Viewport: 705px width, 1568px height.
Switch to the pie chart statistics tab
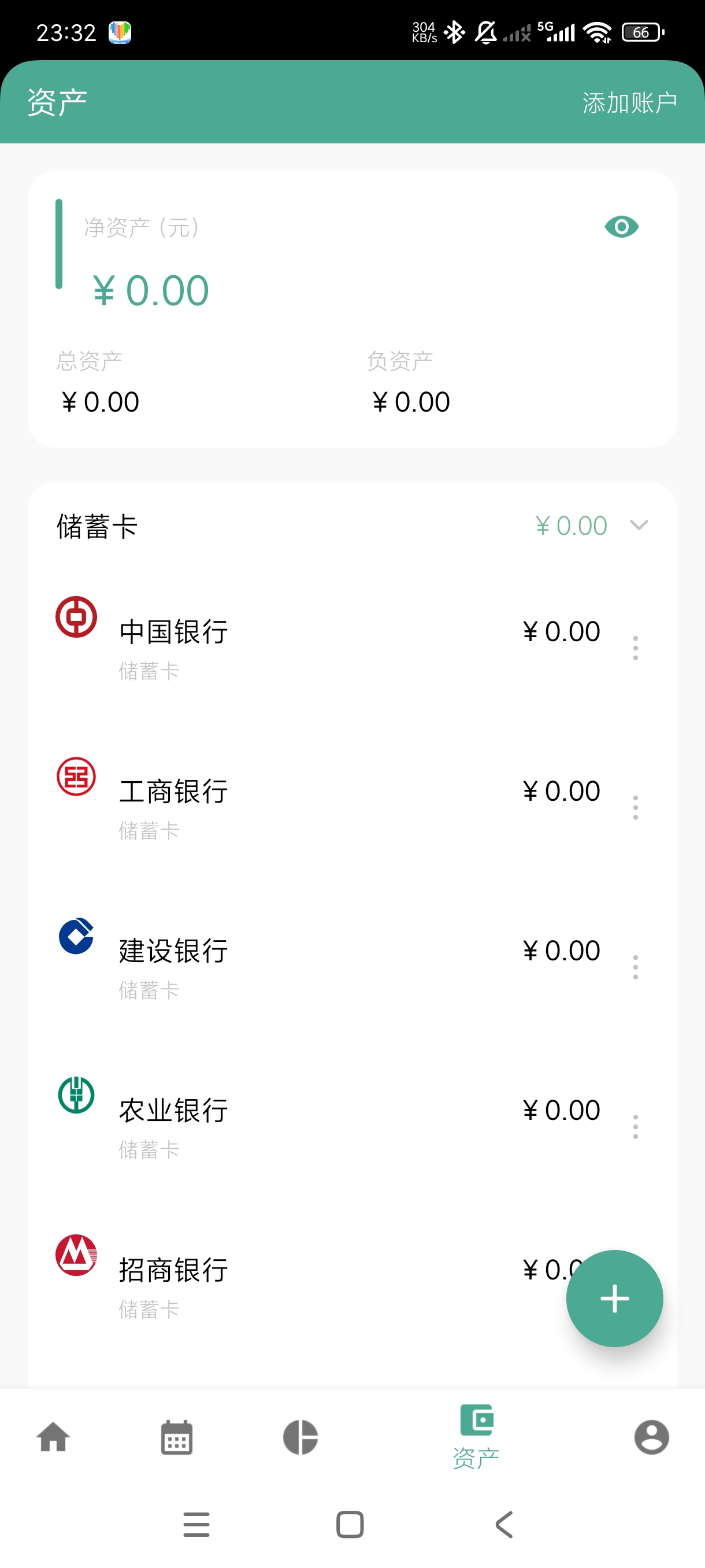point(300,1437)
